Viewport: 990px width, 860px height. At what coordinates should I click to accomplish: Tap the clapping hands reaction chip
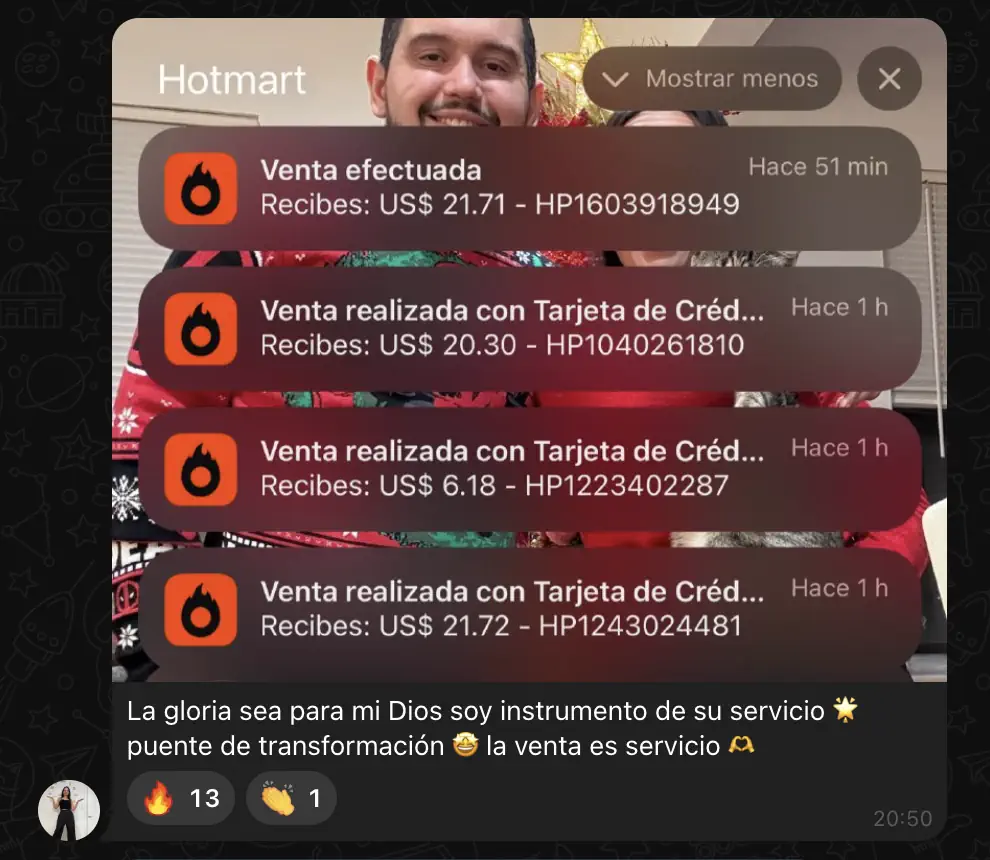(291, 798)
